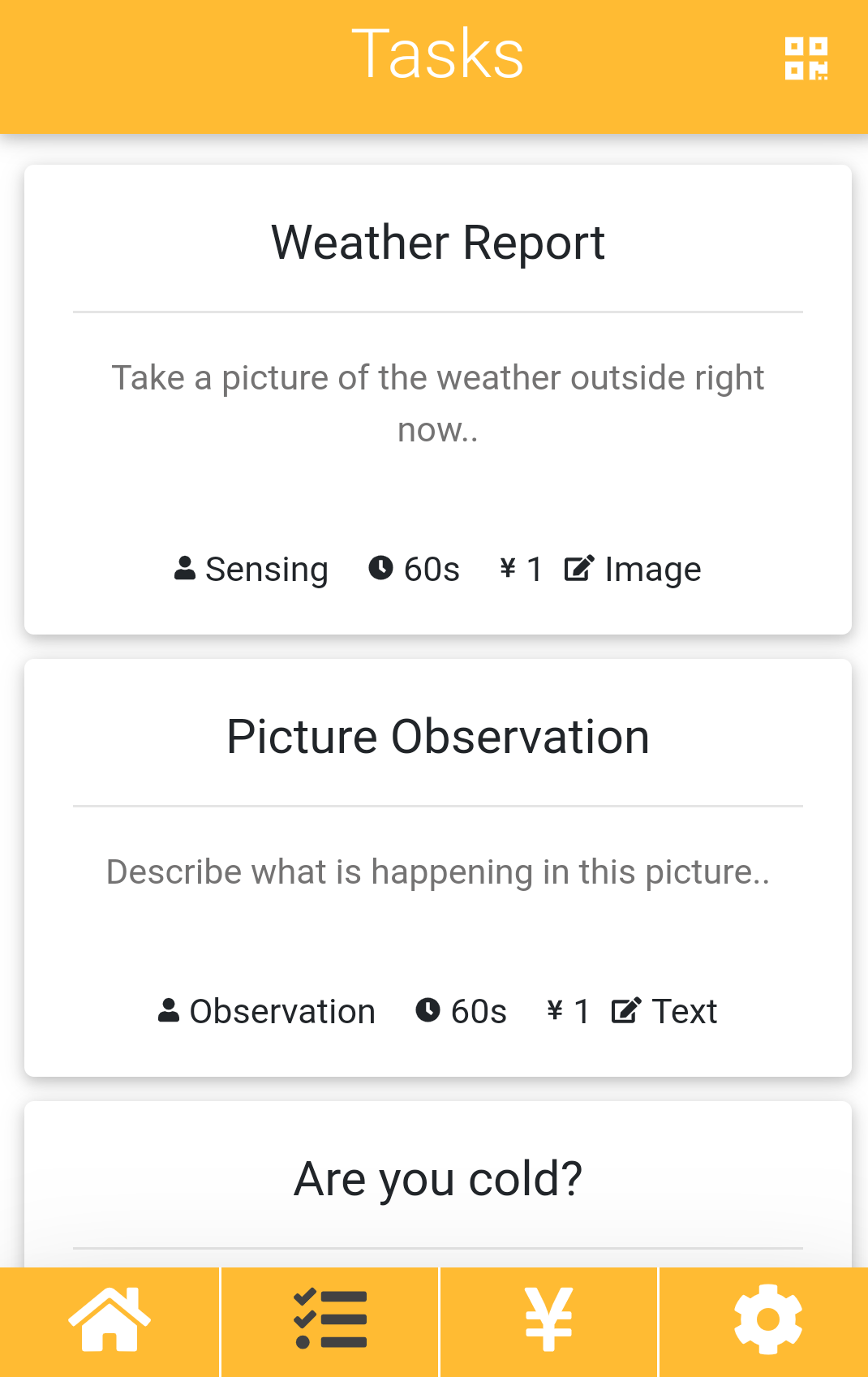Open the settings gear tab
Image resolution: width=868 pixels, height=1377 pixels.
pyautogui.click(x=767, y=1321)
